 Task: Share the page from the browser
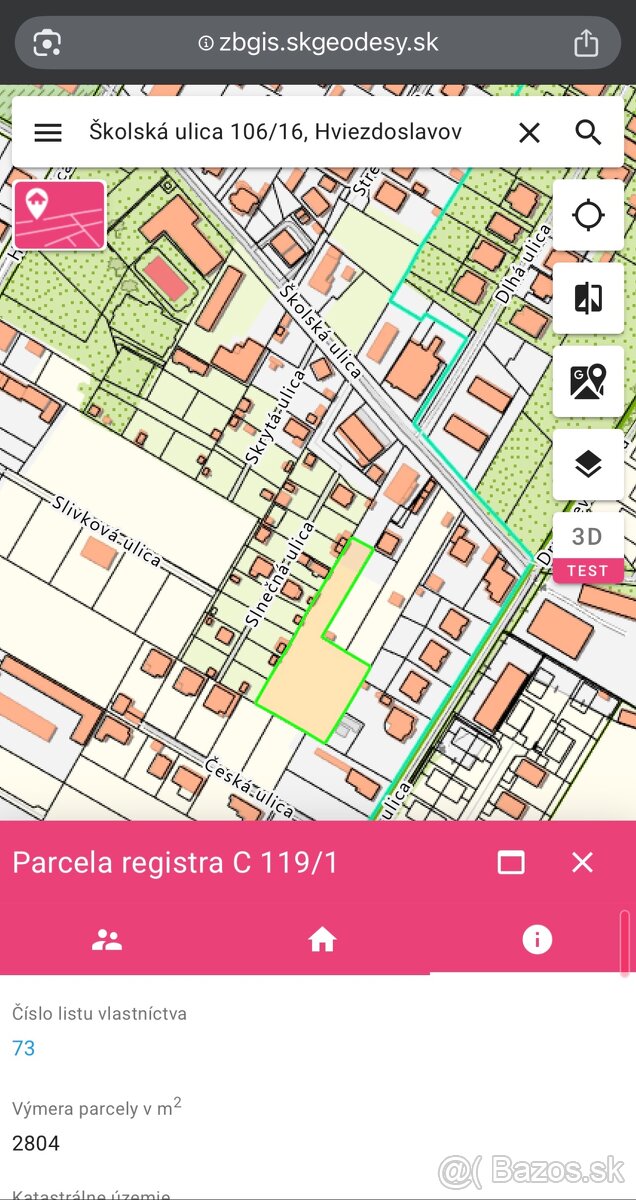586,43
